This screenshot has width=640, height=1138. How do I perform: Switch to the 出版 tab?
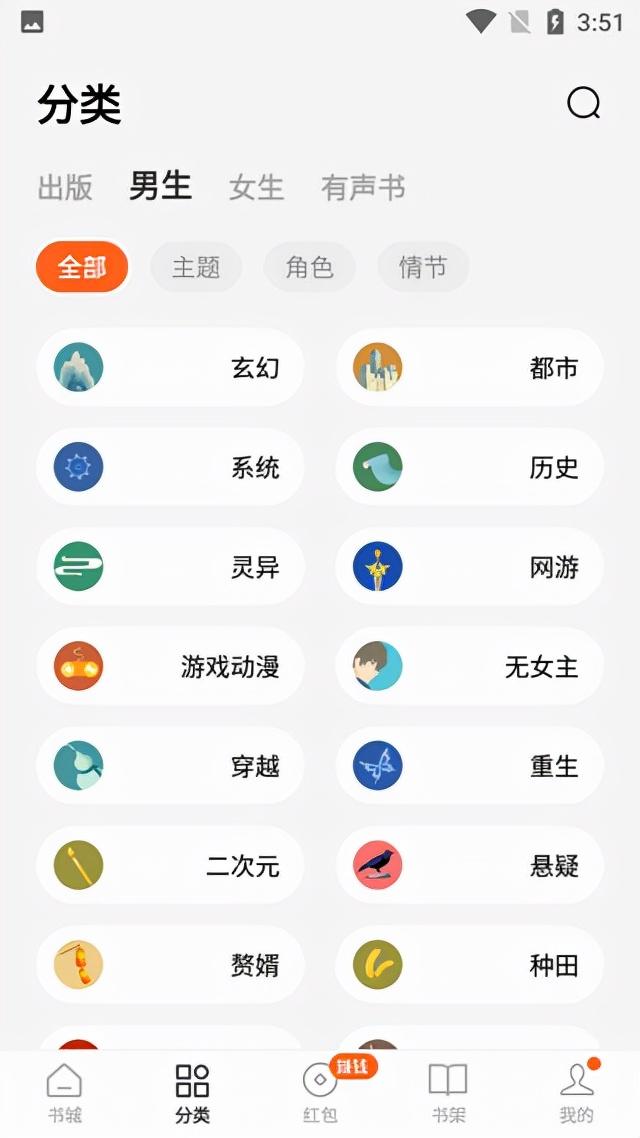65,187
